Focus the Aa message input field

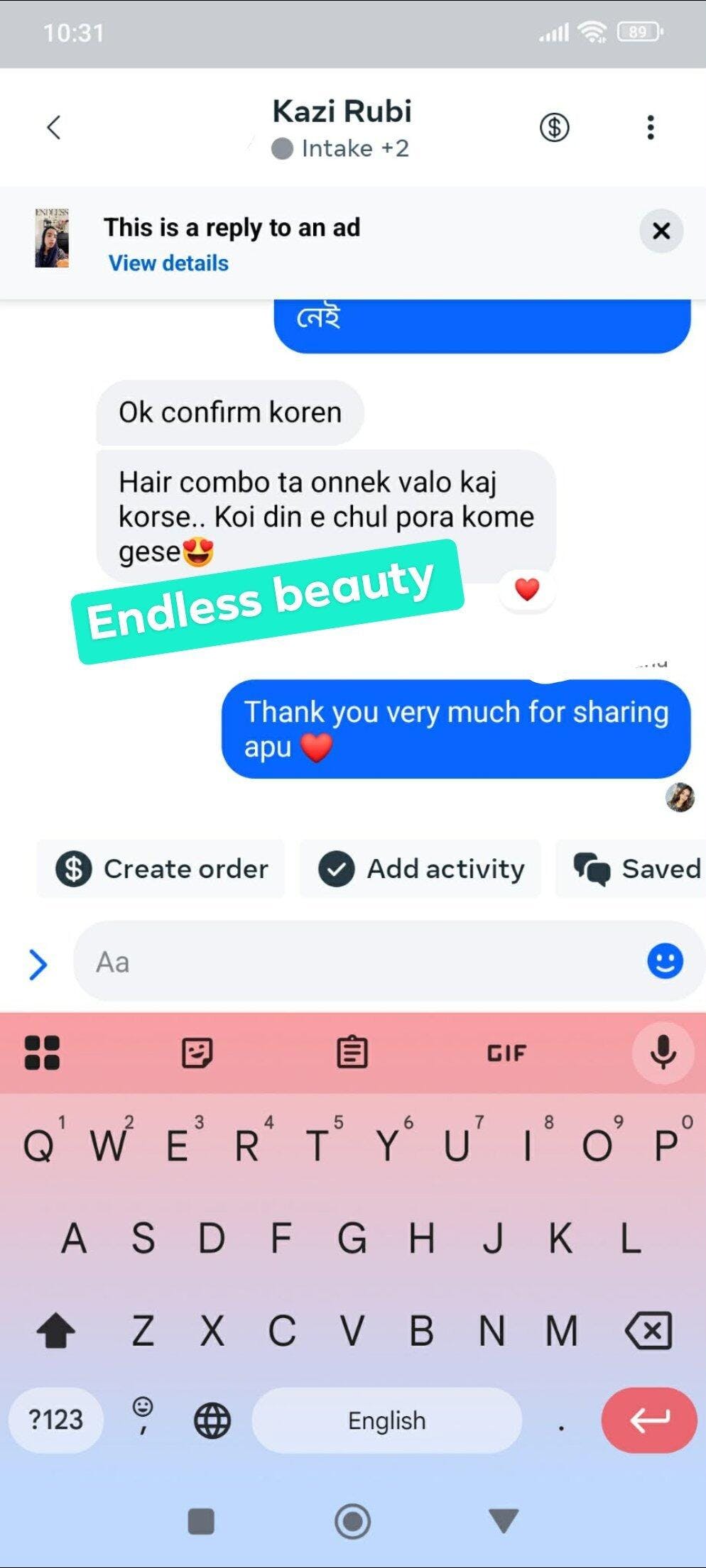pyautogui.click(x=355, y=963)
